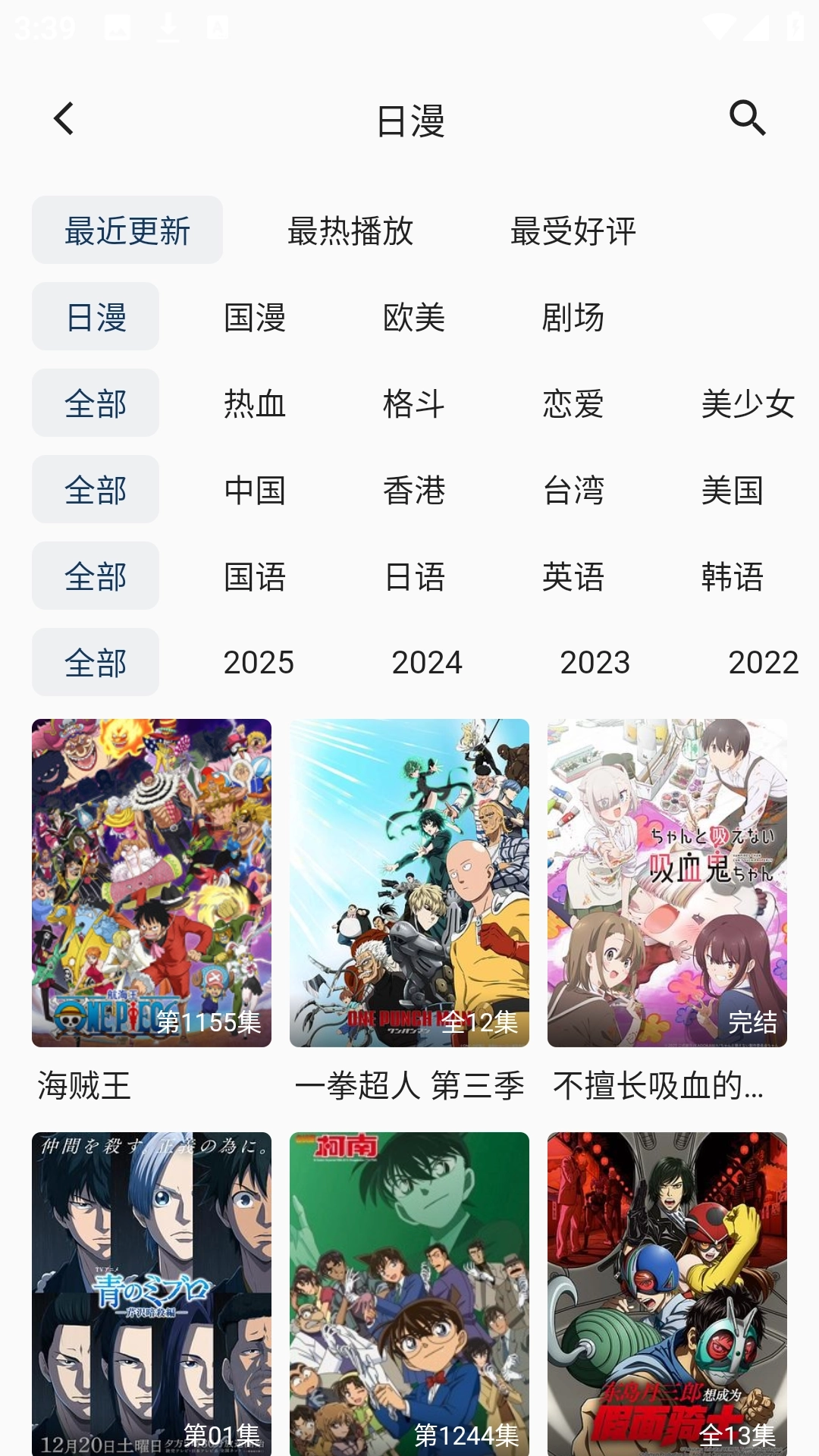
Task: Select 全部 for the year filter
Action: point(95,662)
